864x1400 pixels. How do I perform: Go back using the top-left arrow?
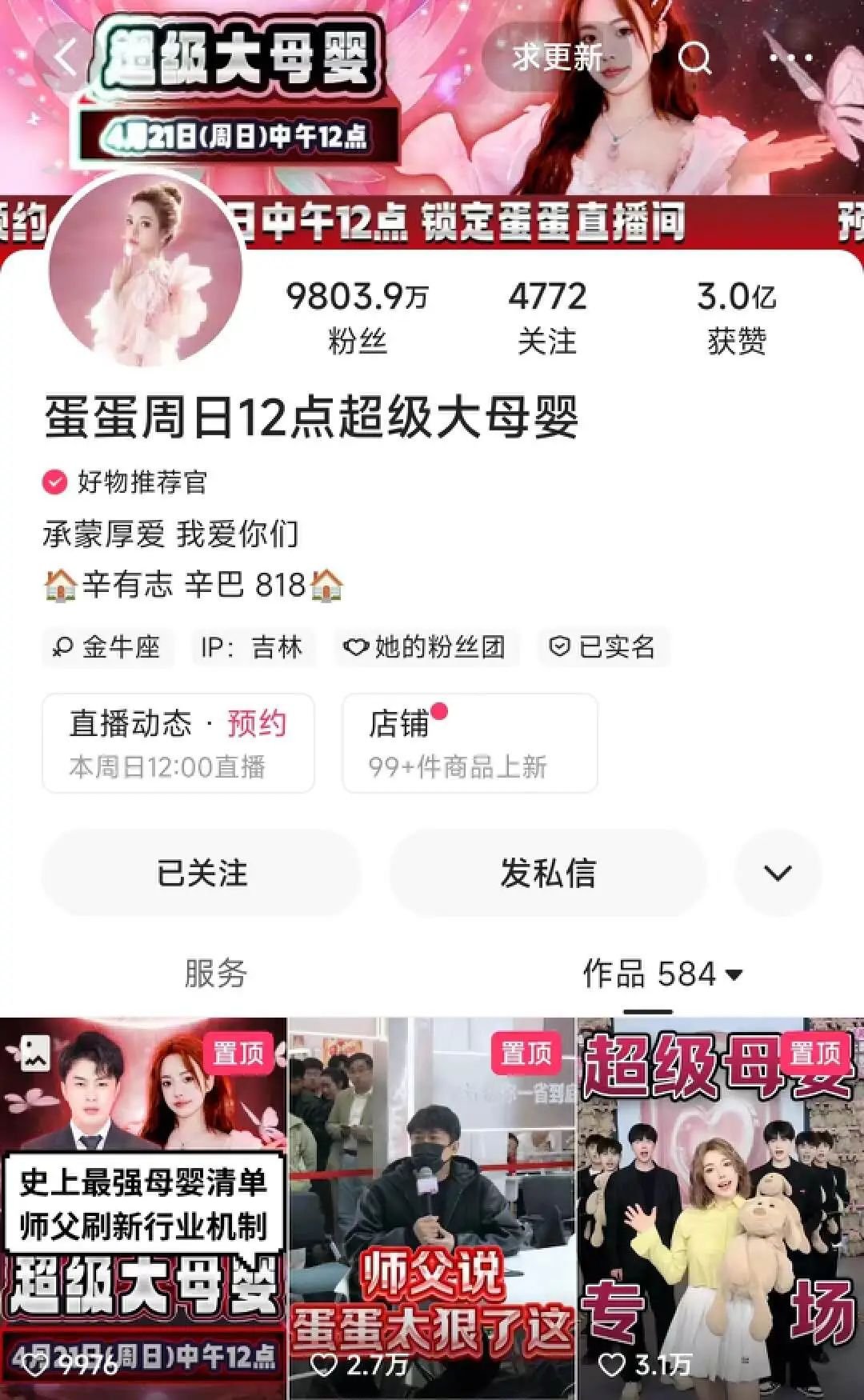64,58
